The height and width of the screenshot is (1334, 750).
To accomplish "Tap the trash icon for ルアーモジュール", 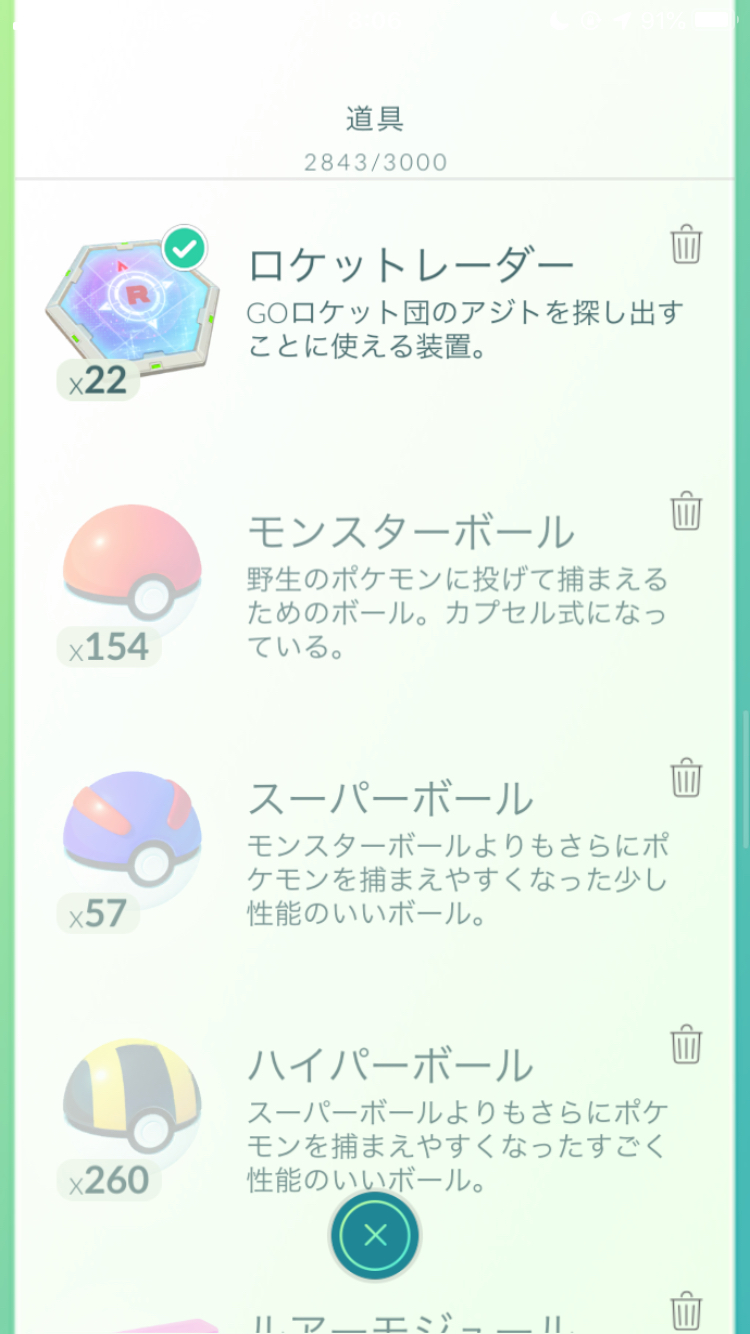I will (686, 1310).
